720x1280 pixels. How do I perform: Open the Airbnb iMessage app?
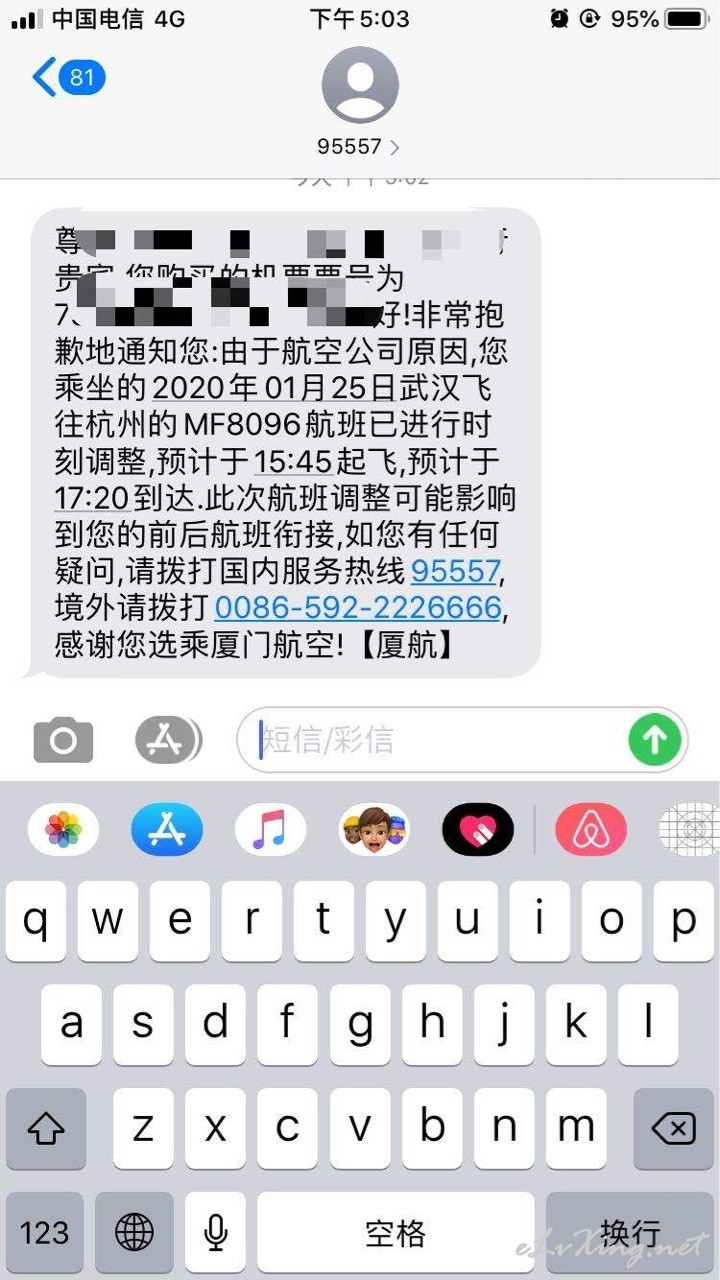591,829
